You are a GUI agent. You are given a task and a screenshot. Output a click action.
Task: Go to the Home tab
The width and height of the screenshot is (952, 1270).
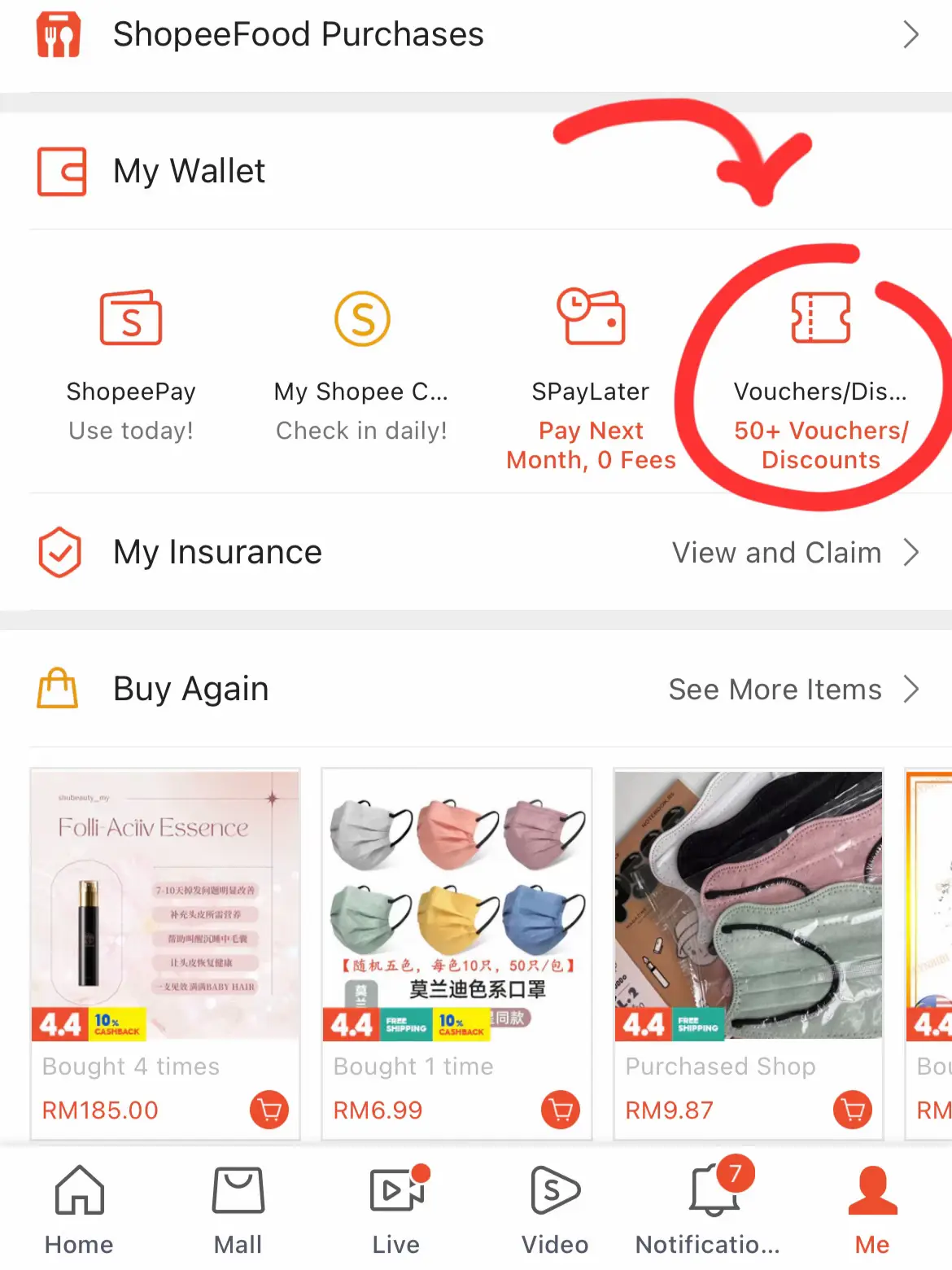coord(79,1211)
